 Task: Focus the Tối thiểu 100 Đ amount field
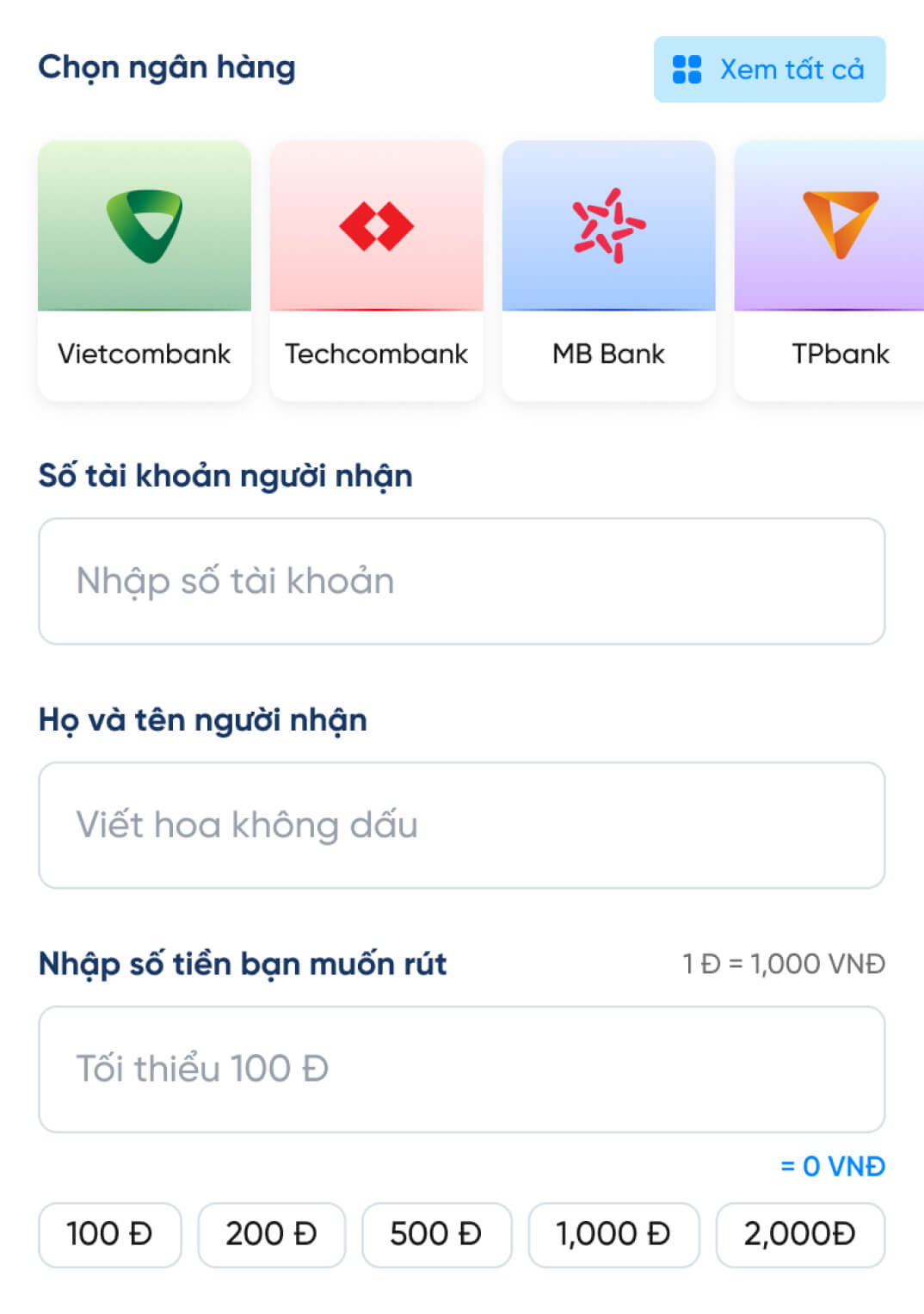(462, 1069)
